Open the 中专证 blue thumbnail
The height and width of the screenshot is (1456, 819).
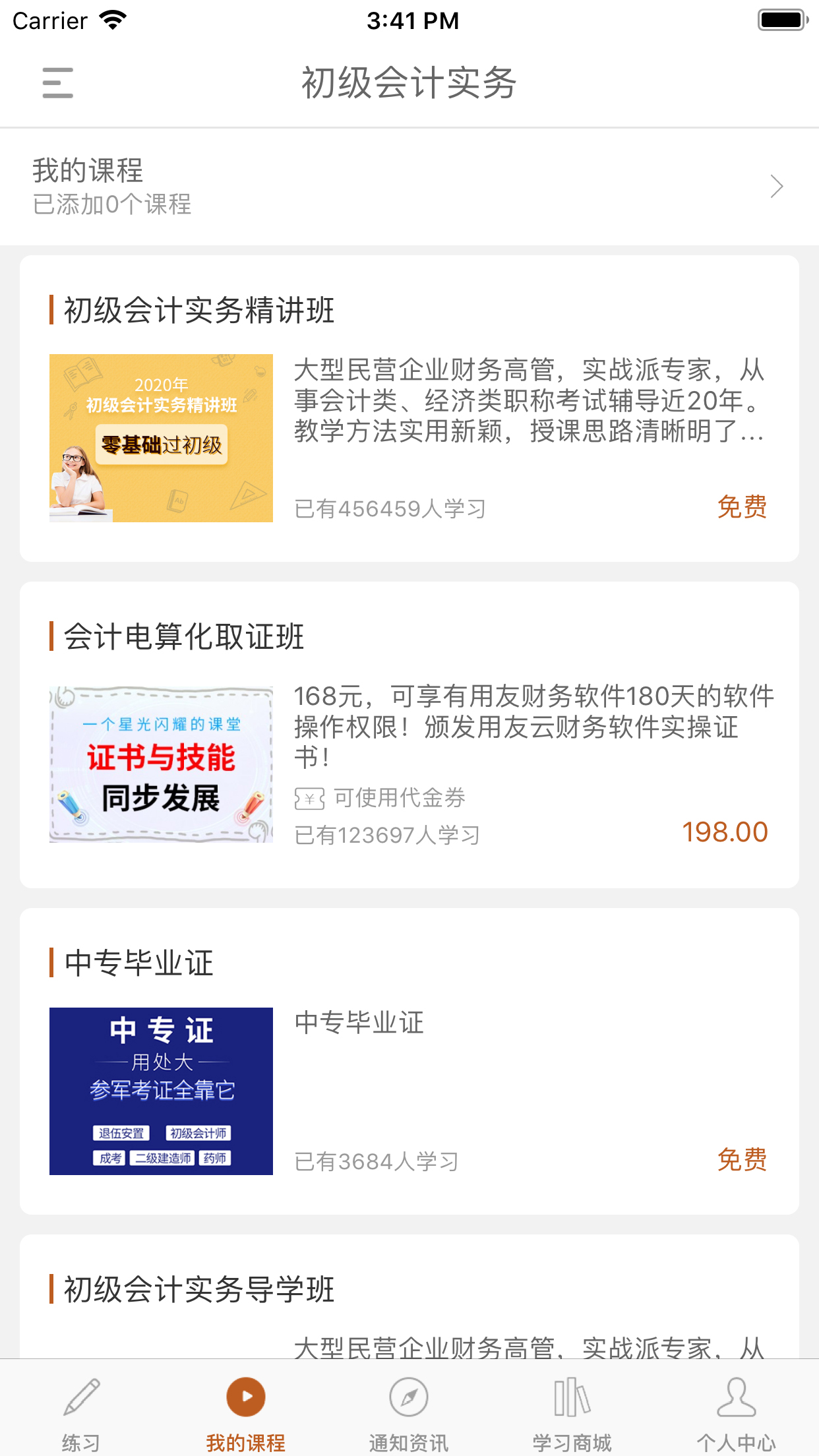(160, 1091)
